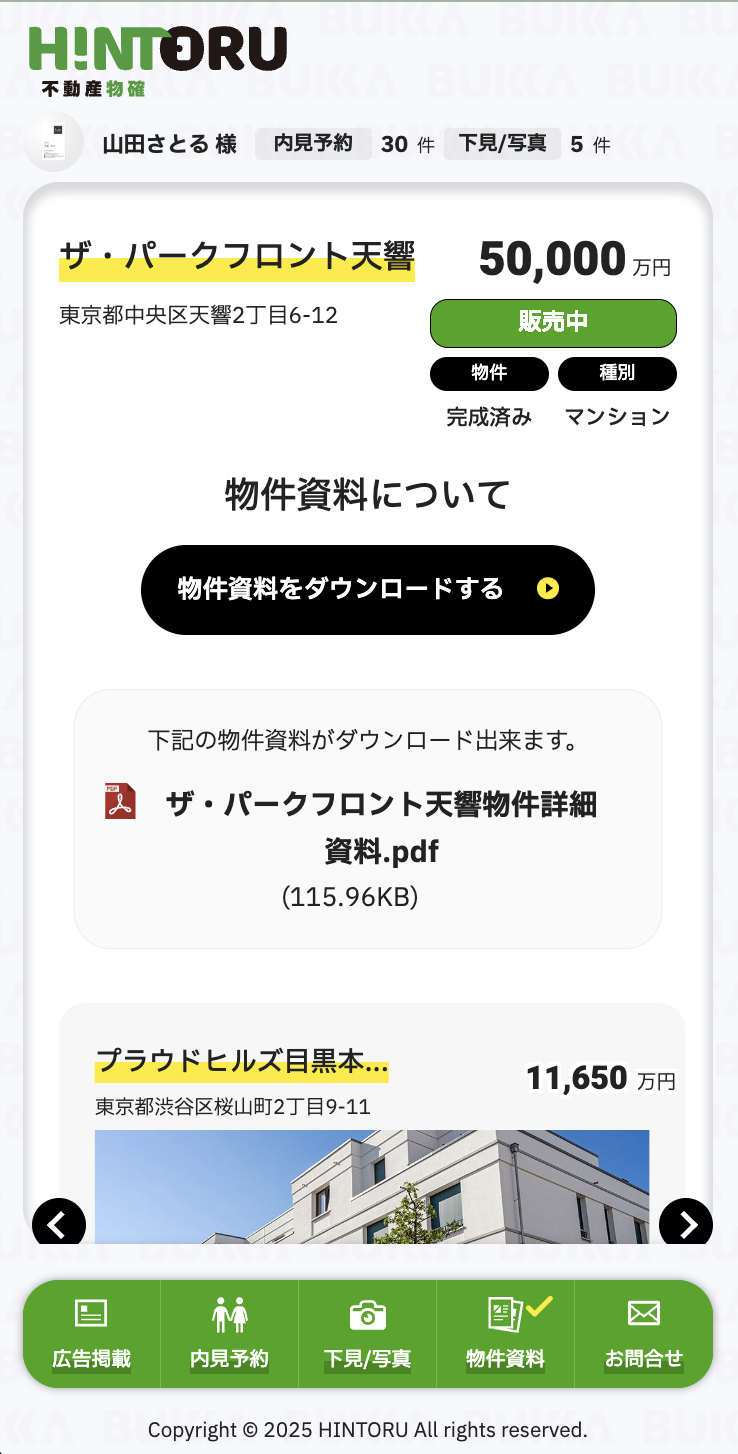Switch to the 内見予約 bottom tab

point(230,1334)
